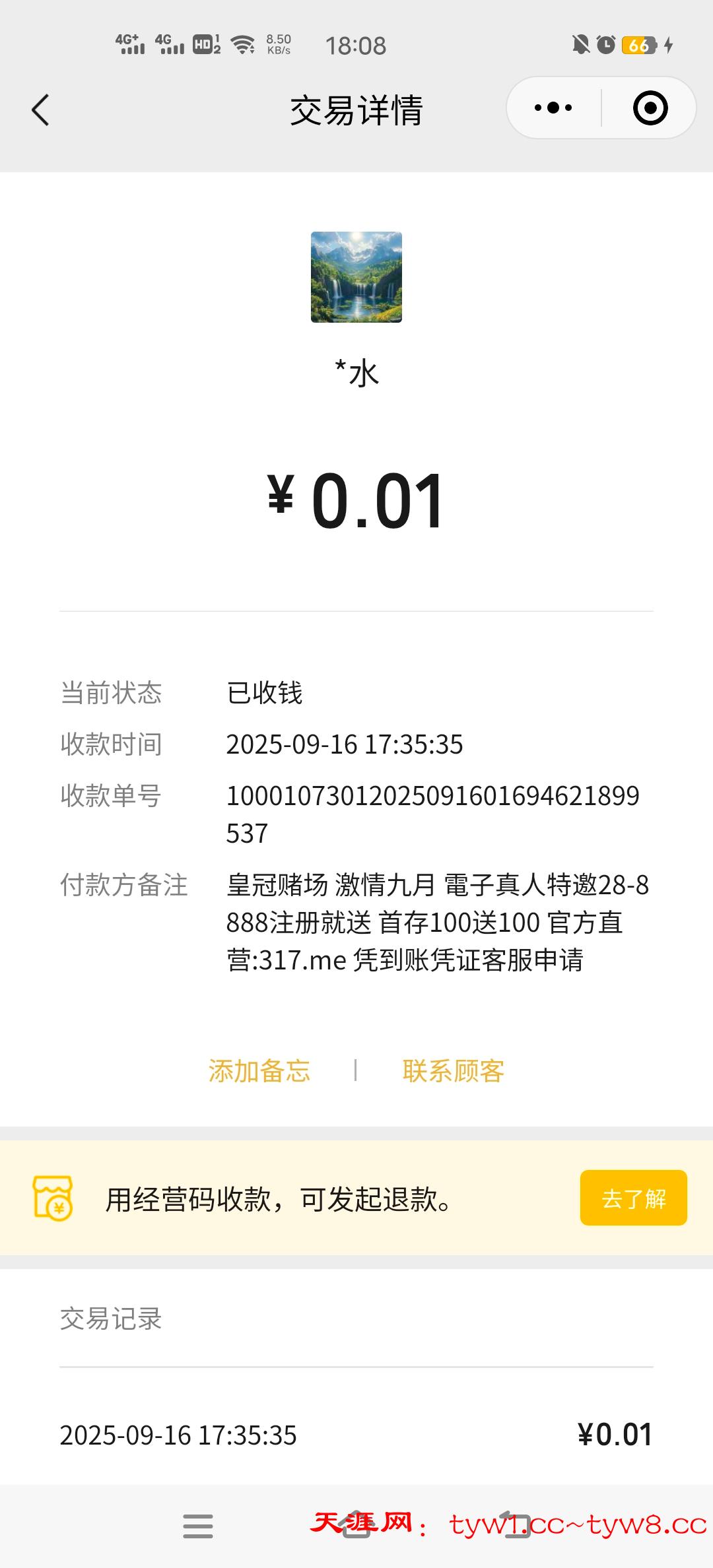Tap 添加备忘 to add a memo

tap(259, 1070)
